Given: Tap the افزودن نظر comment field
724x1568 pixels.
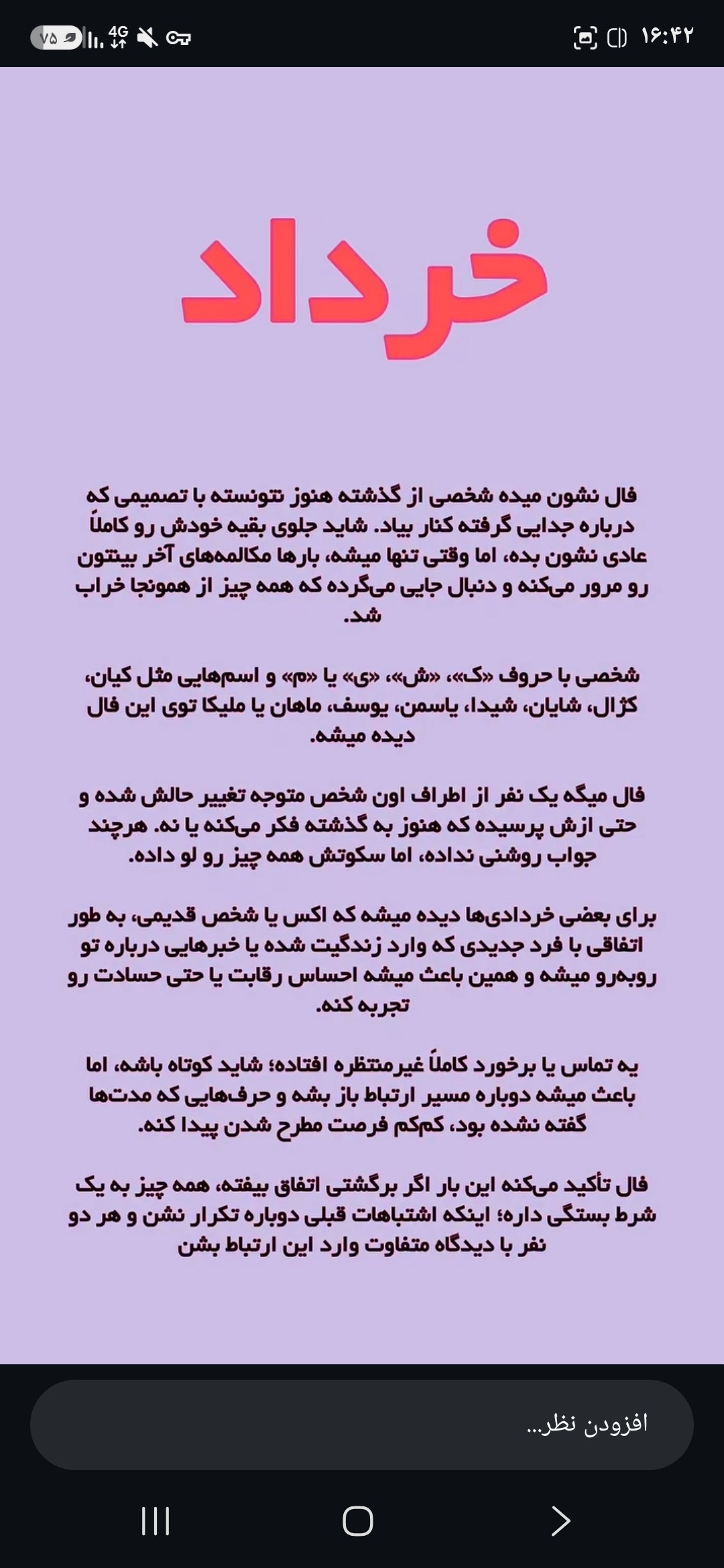Looking at the screenshot, I should [x=362, y=1425].
